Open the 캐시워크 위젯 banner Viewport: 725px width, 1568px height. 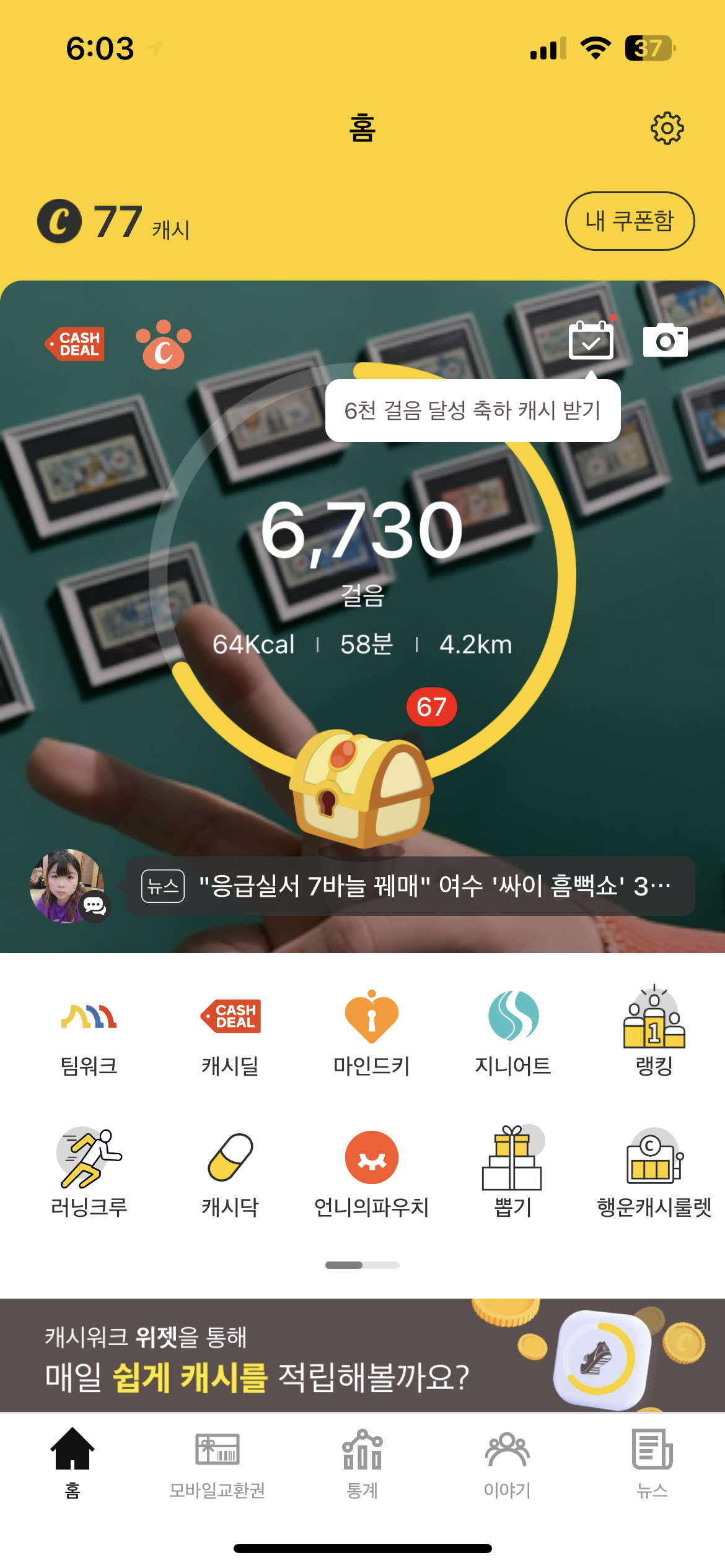(362, 1355)
